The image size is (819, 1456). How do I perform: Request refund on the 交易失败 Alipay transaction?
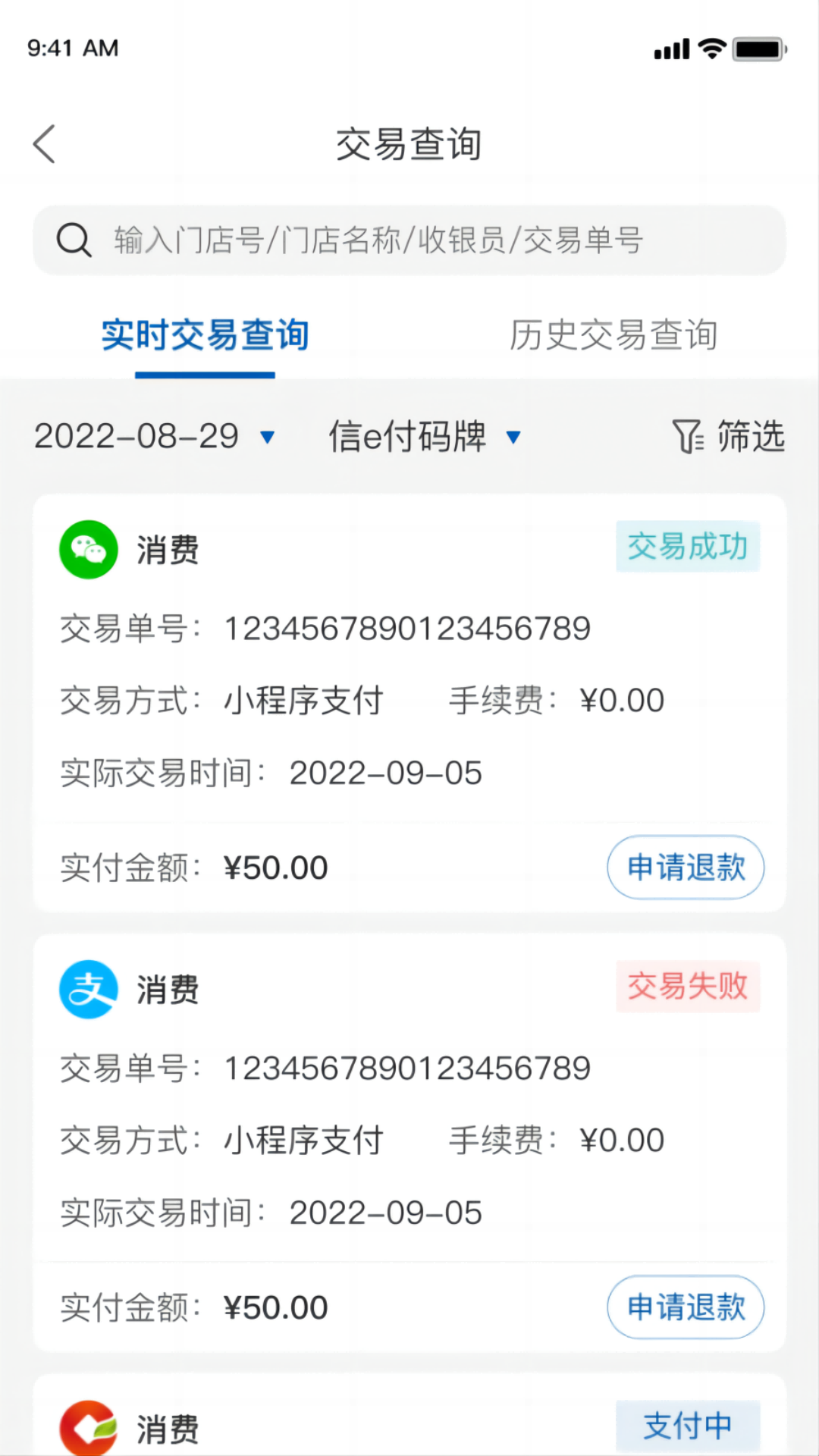pyautogui.click(x=685, y=1307)
